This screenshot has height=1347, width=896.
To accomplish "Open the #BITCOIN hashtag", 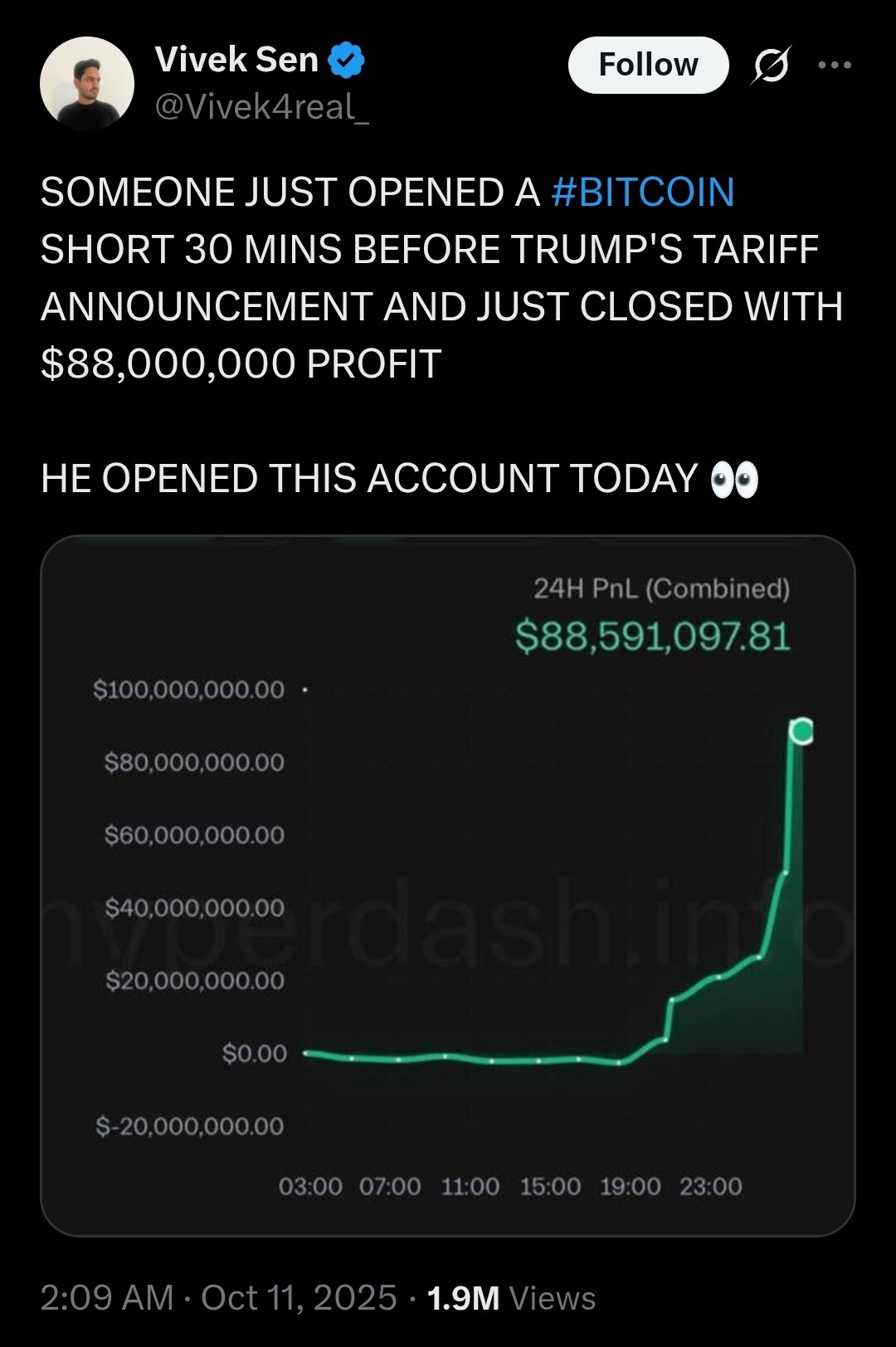I will coord(642,193).
